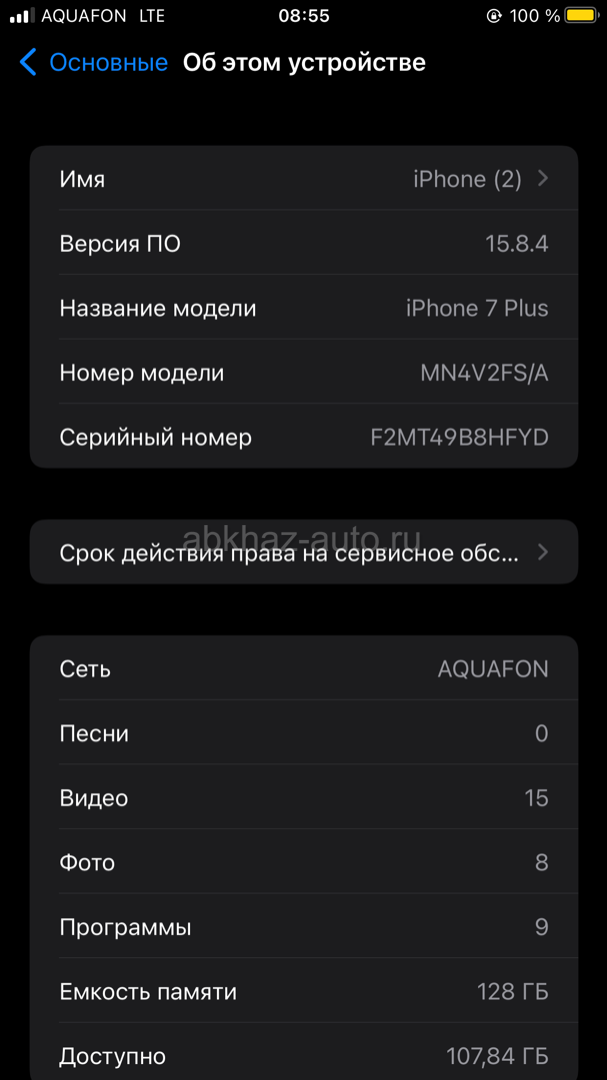The image size is (607, 1080).
Task: Go back to Основные settings
Action: 94,63
